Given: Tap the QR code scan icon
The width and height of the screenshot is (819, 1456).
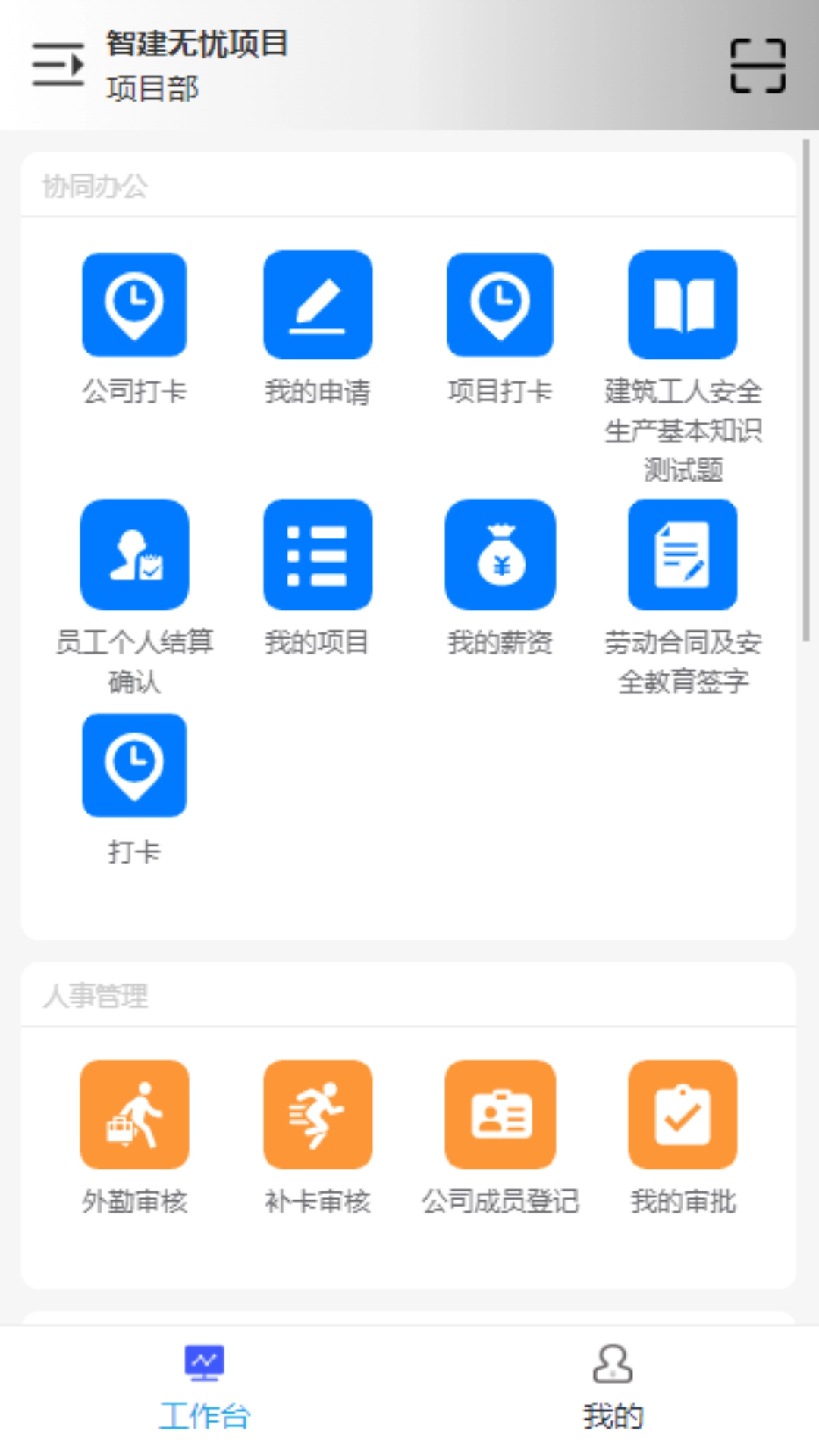Looking at the screenshot, I should 760,65.
